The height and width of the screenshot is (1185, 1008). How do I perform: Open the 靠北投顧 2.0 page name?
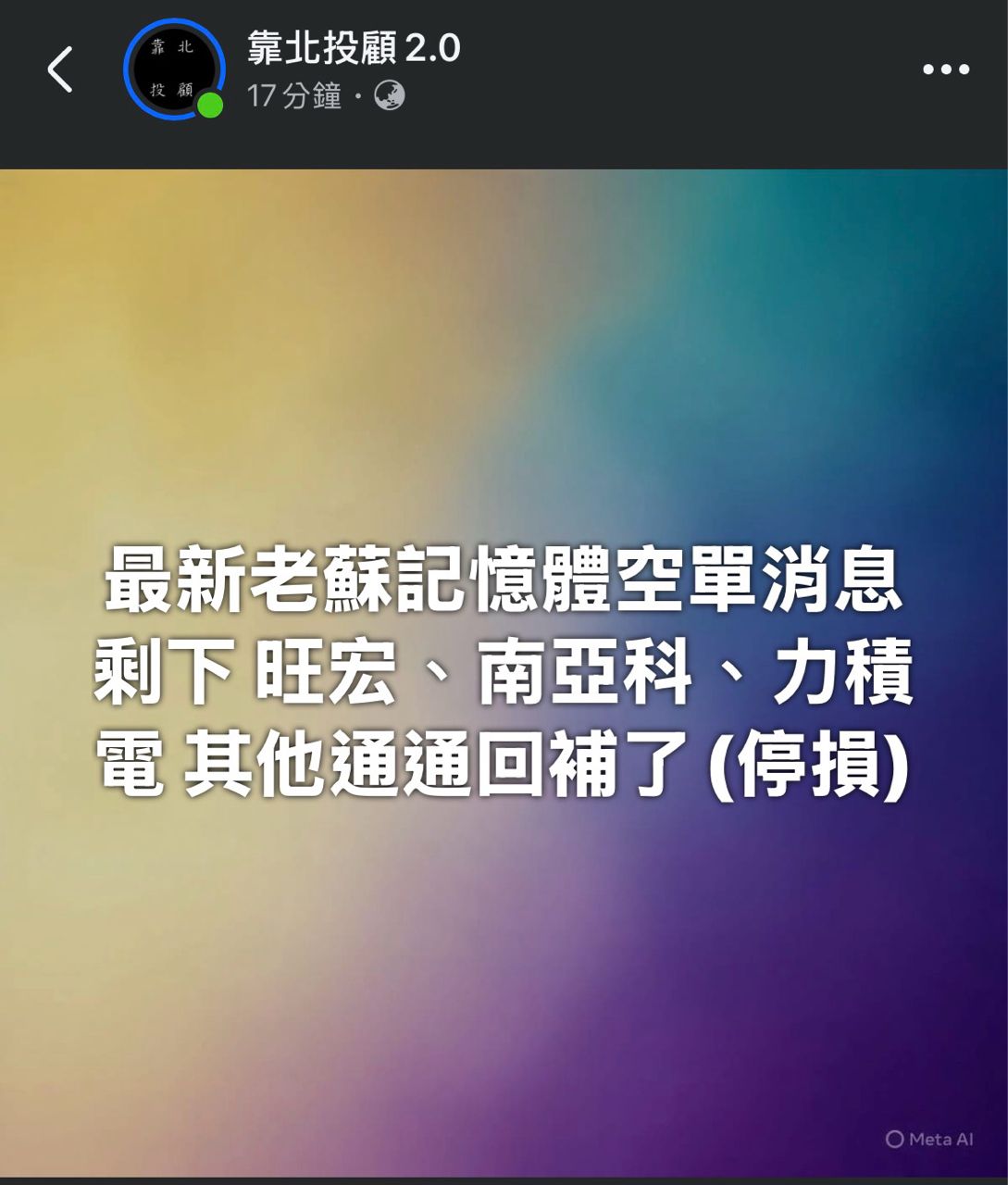pyautogui.click(x=354, y=48)
